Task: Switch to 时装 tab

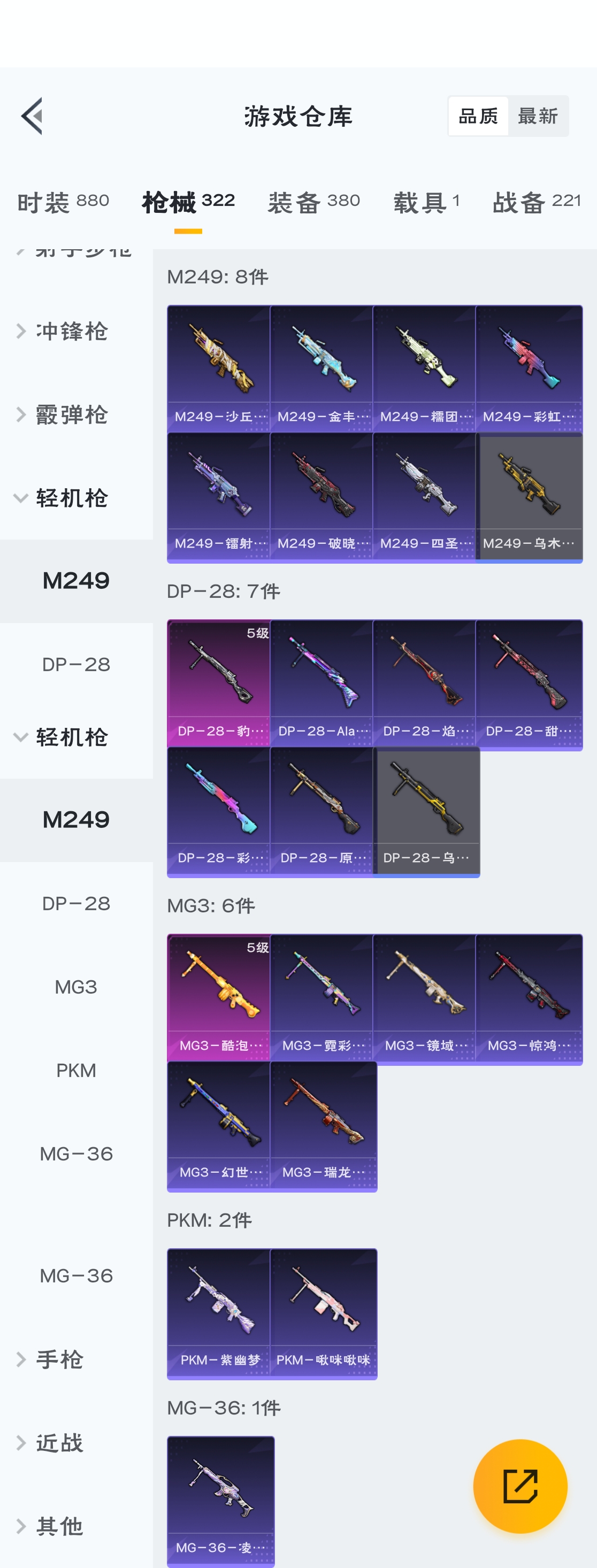Action: pos(63,202)
